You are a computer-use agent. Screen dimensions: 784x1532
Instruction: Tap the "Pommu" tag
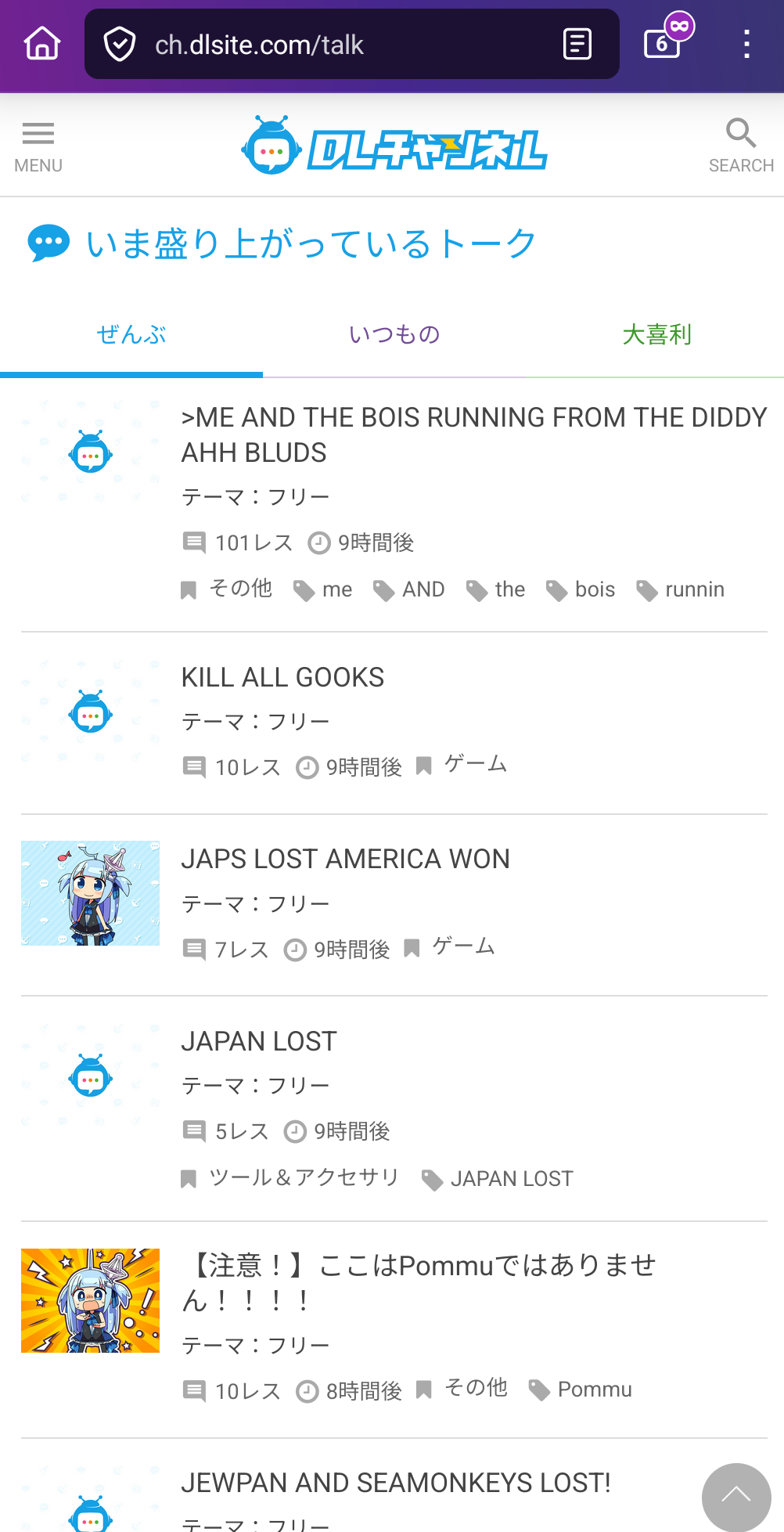tap(594, 1390)
